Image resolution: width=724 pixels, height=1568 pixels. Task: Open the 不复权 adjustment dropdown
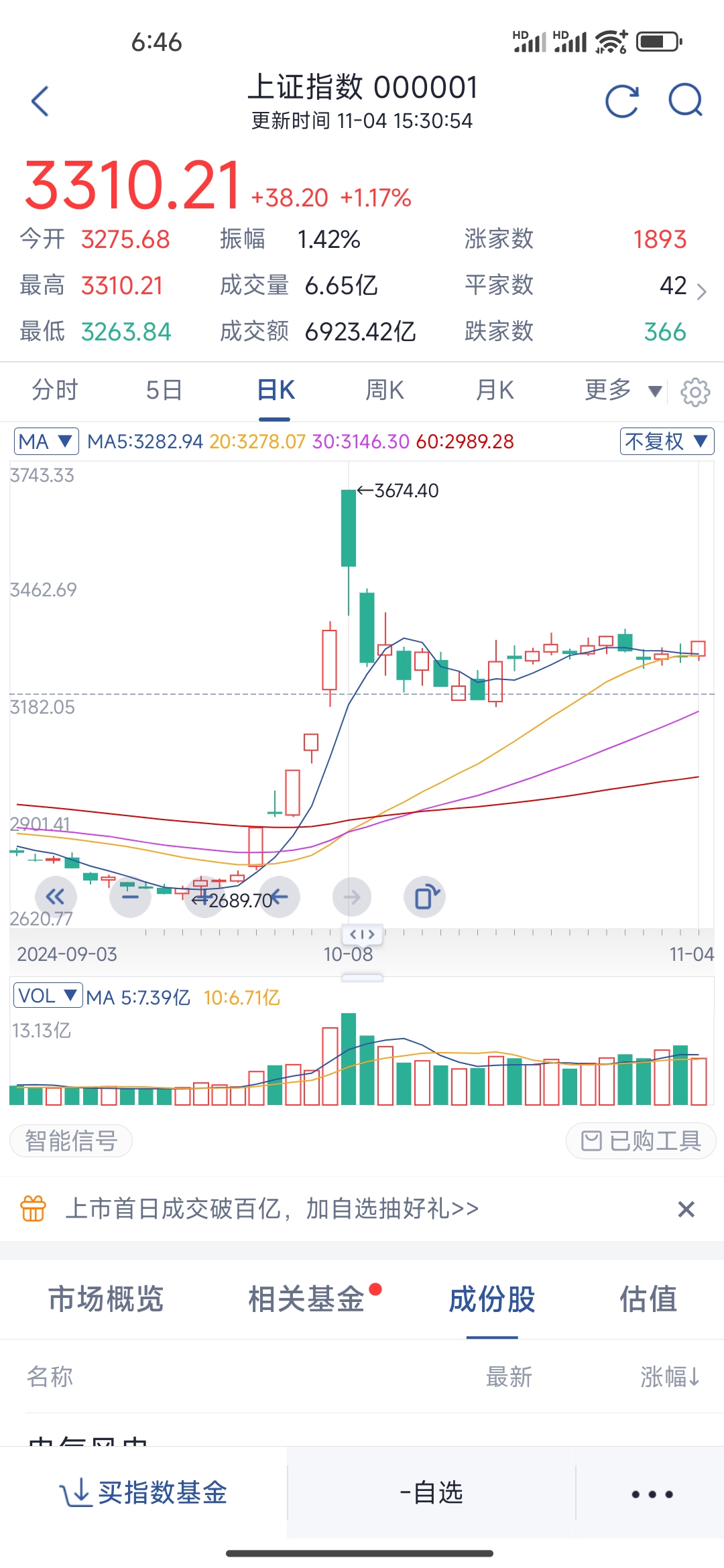[666, 441]
